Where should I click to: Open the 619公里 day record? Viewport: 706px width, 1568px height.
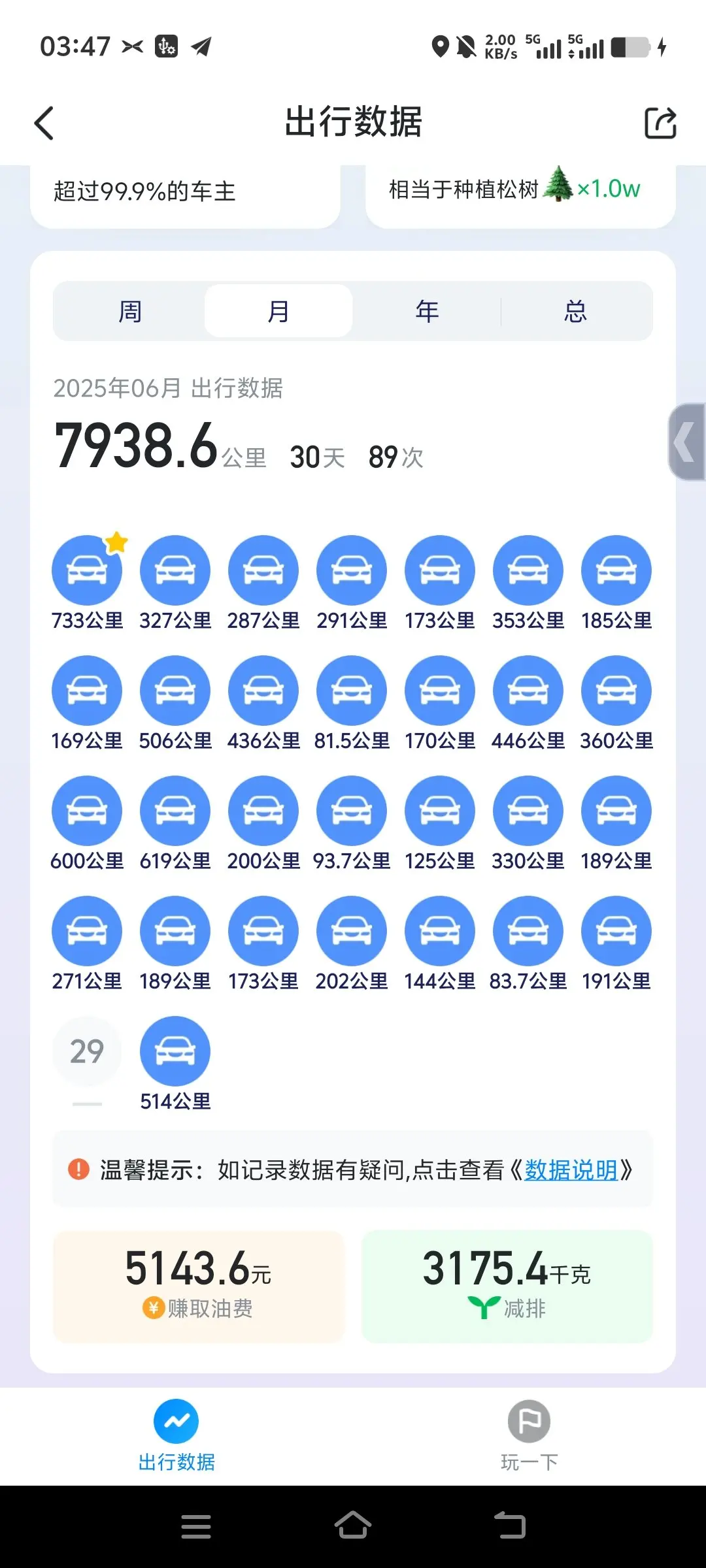click(x=175, y=811)
